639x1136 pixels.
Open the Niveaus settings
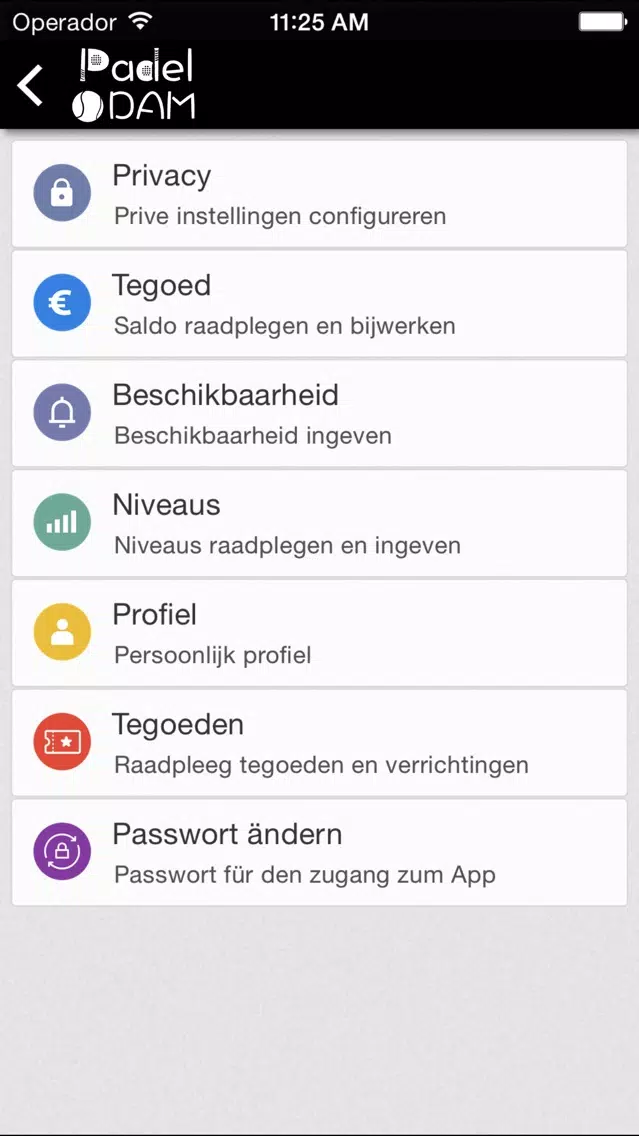pos(319,524)
